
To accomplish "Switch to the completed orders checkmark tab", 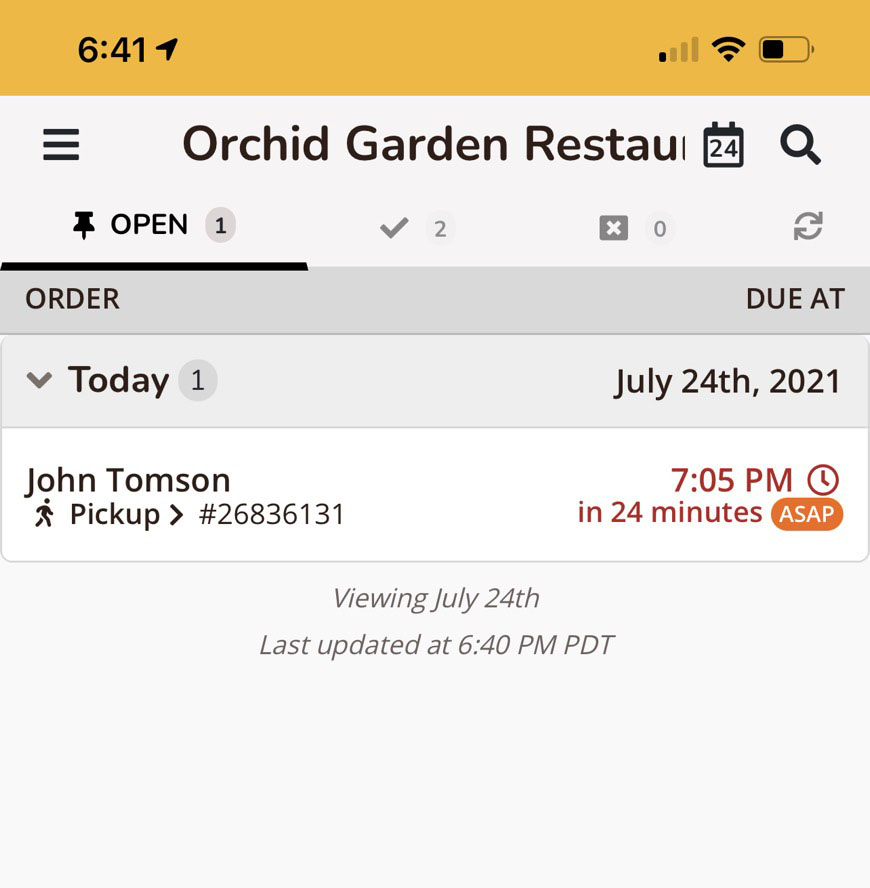I will [414, 229].
